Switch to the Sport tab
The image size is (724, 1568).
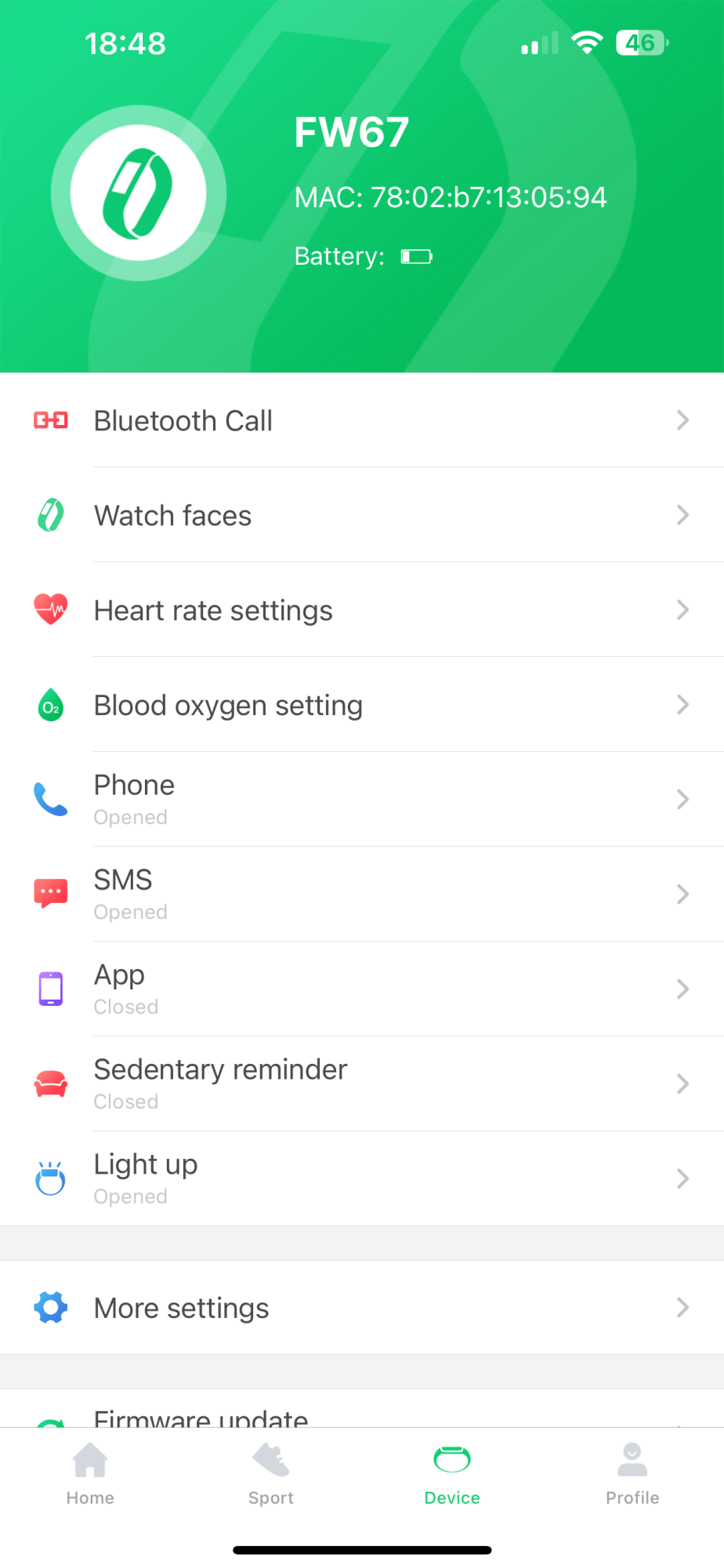[x=271, y=1474]
